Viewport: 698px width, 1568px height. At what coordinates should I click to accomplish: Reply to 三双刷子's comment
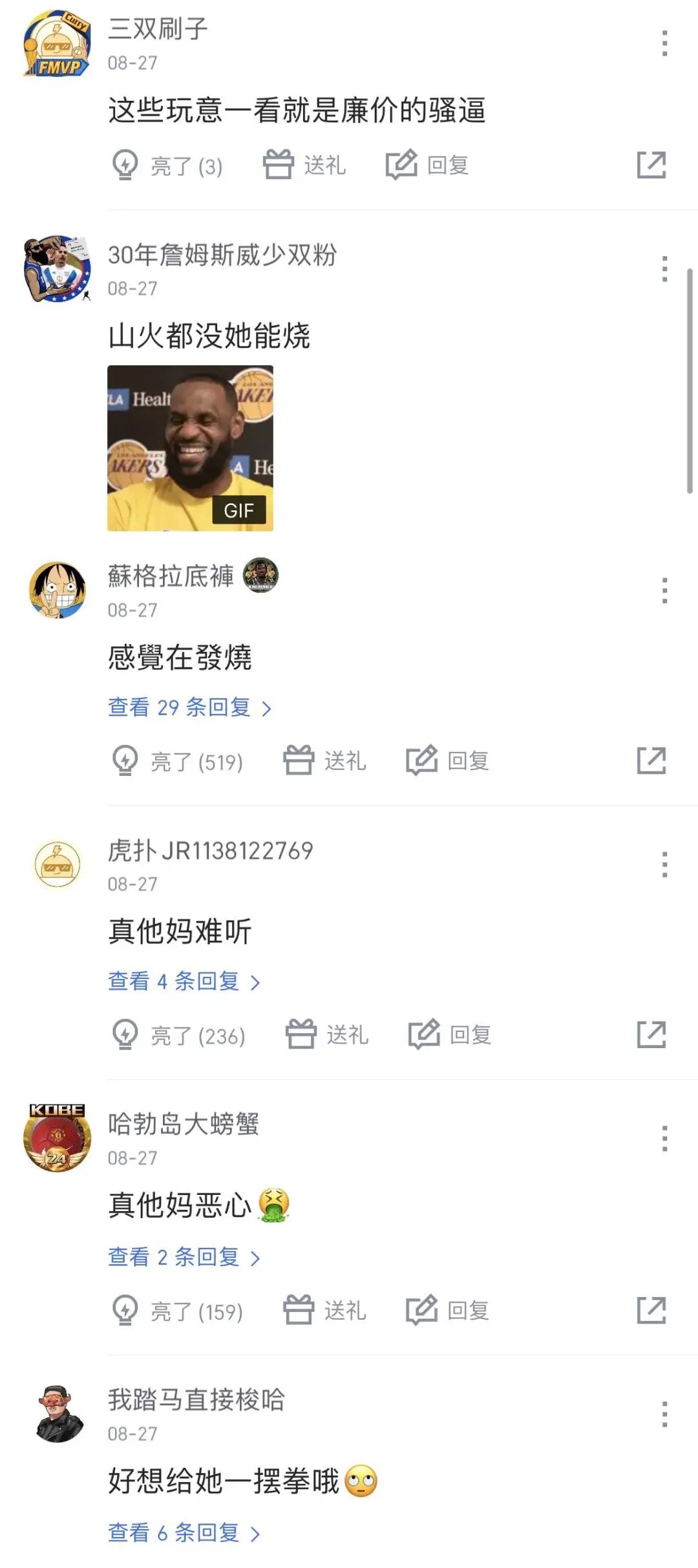pos(427,165)
